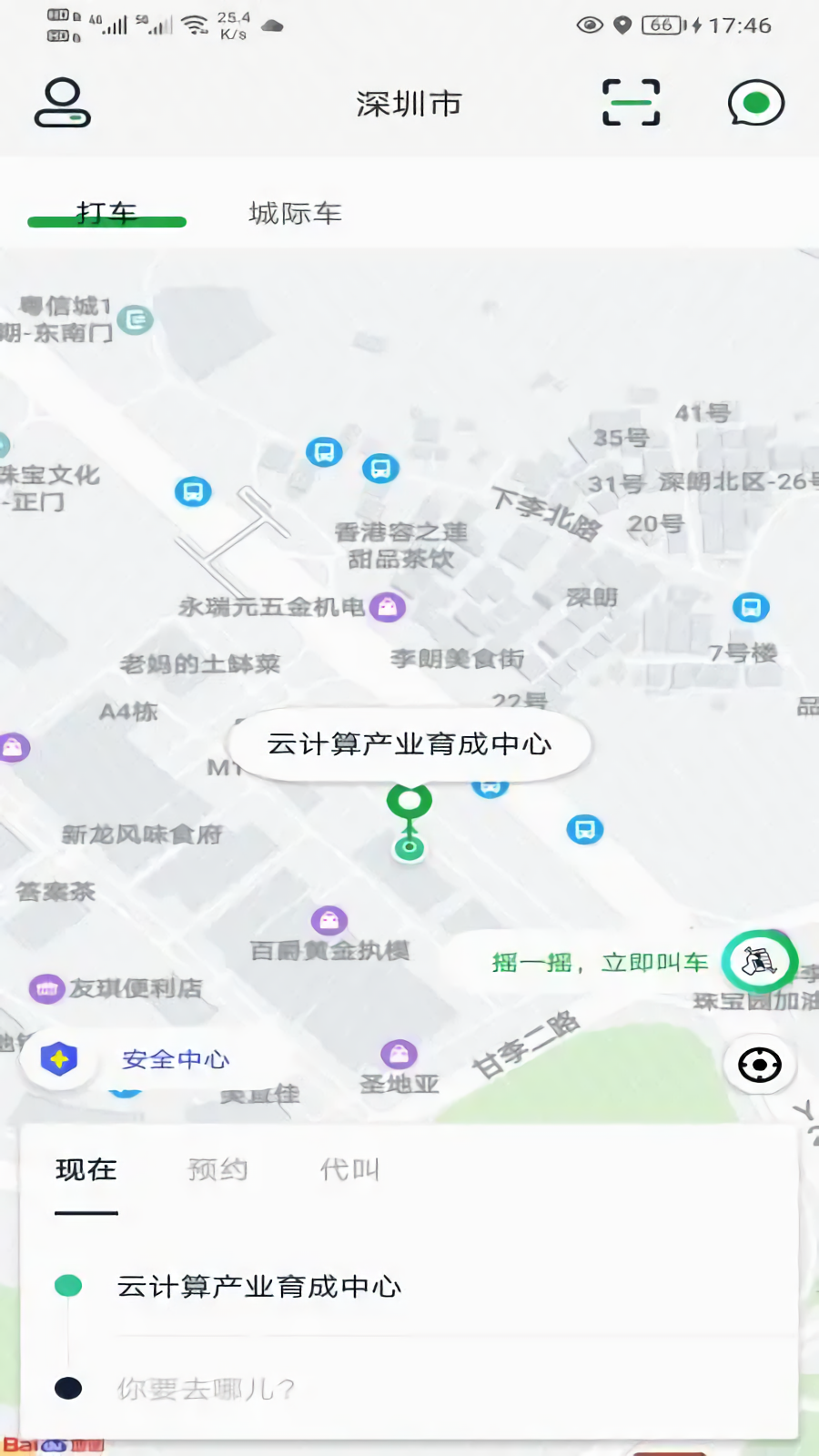This screenshot has height=1456, width=819.
Task: Tap the 你要去哪儿 destination field
Action: pos(409,1389)
